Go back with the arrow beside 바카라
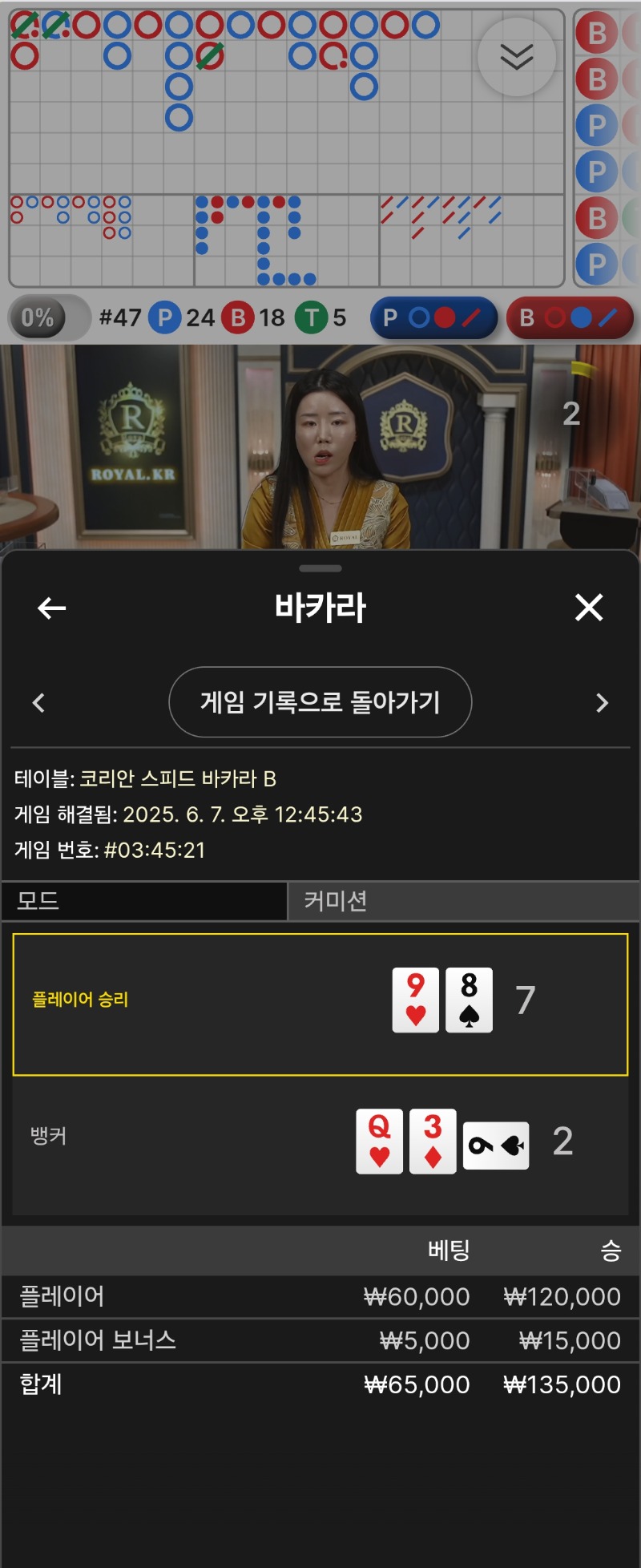The image size is (641, 1568). [x=52, y=608]
